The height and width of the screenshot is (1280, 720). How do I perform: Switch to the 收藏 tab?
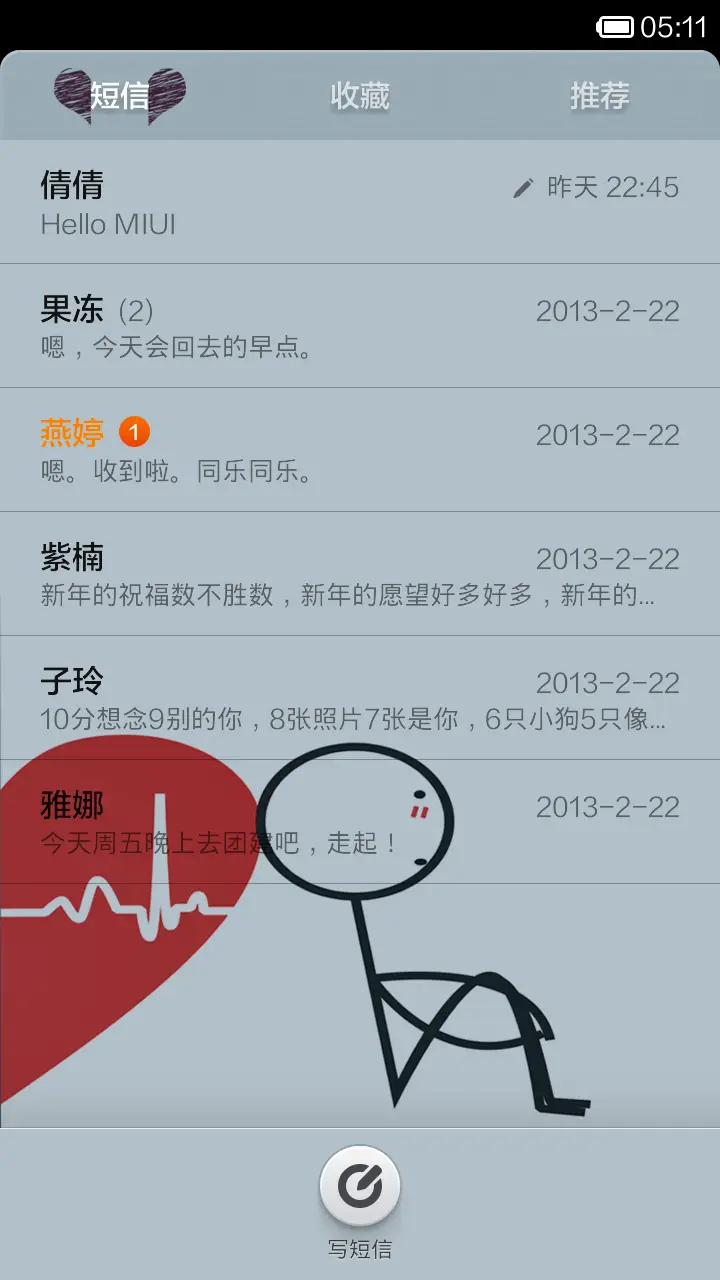click(x=360, y=96)
